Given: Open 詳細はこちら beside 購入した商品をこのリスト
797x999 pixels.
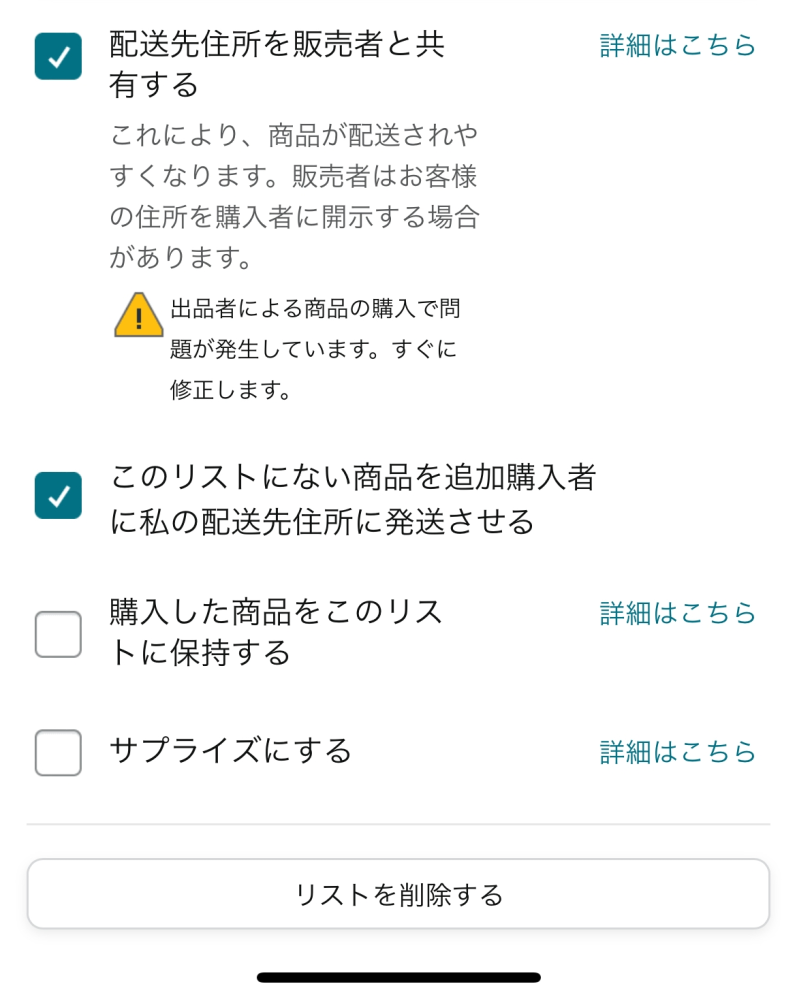Looking at the screenshot, I should [677, 613].
